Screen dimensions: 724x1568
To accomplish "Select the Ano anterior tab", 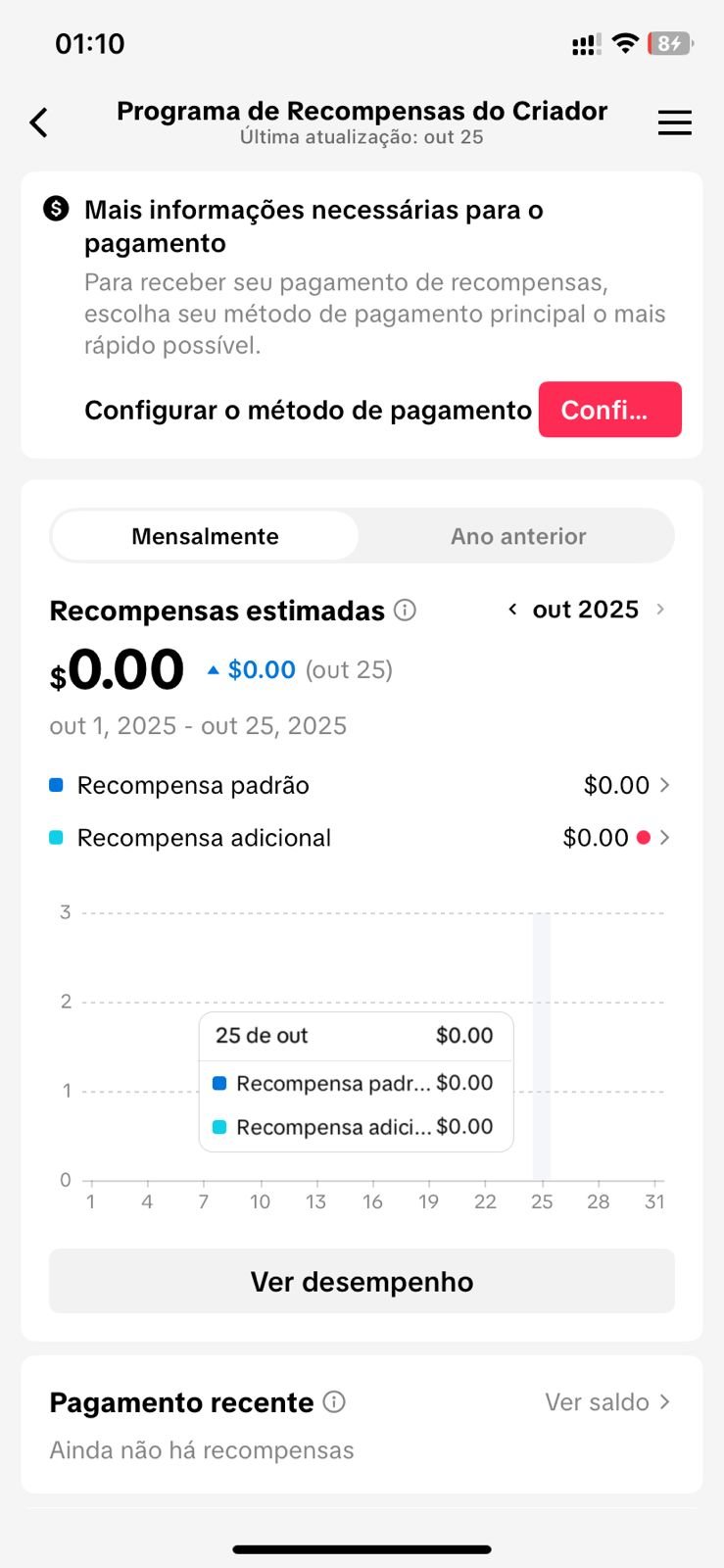I will pyautogui.click(x=518, y=536).
